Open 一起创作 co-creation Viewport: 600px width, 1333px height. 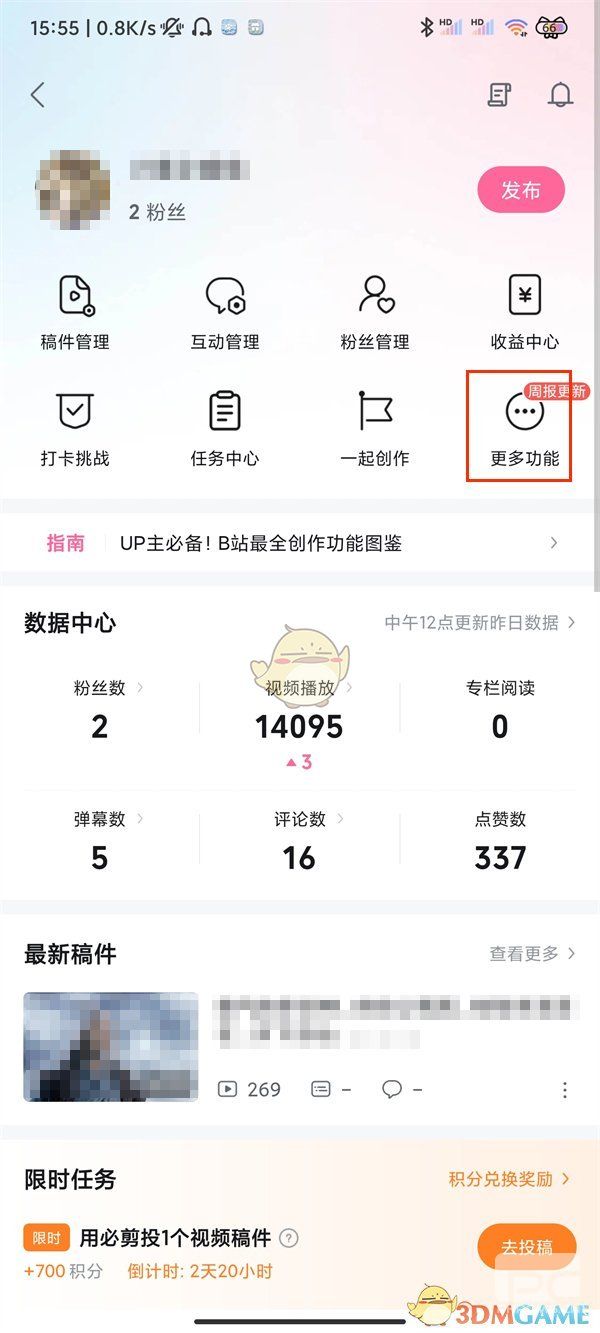pyautogui.click(x=375, y=429)
